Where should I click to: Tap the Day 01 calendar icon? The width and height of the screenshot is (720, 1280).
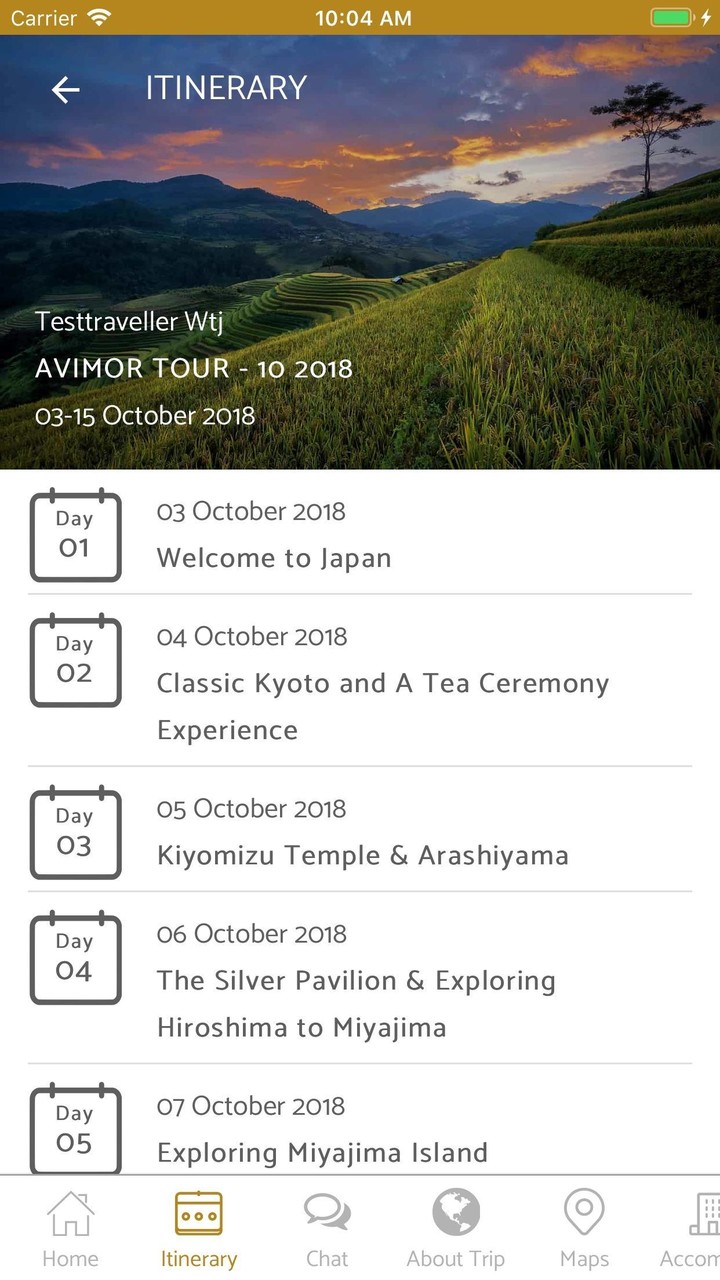click(x=75, y=535)
